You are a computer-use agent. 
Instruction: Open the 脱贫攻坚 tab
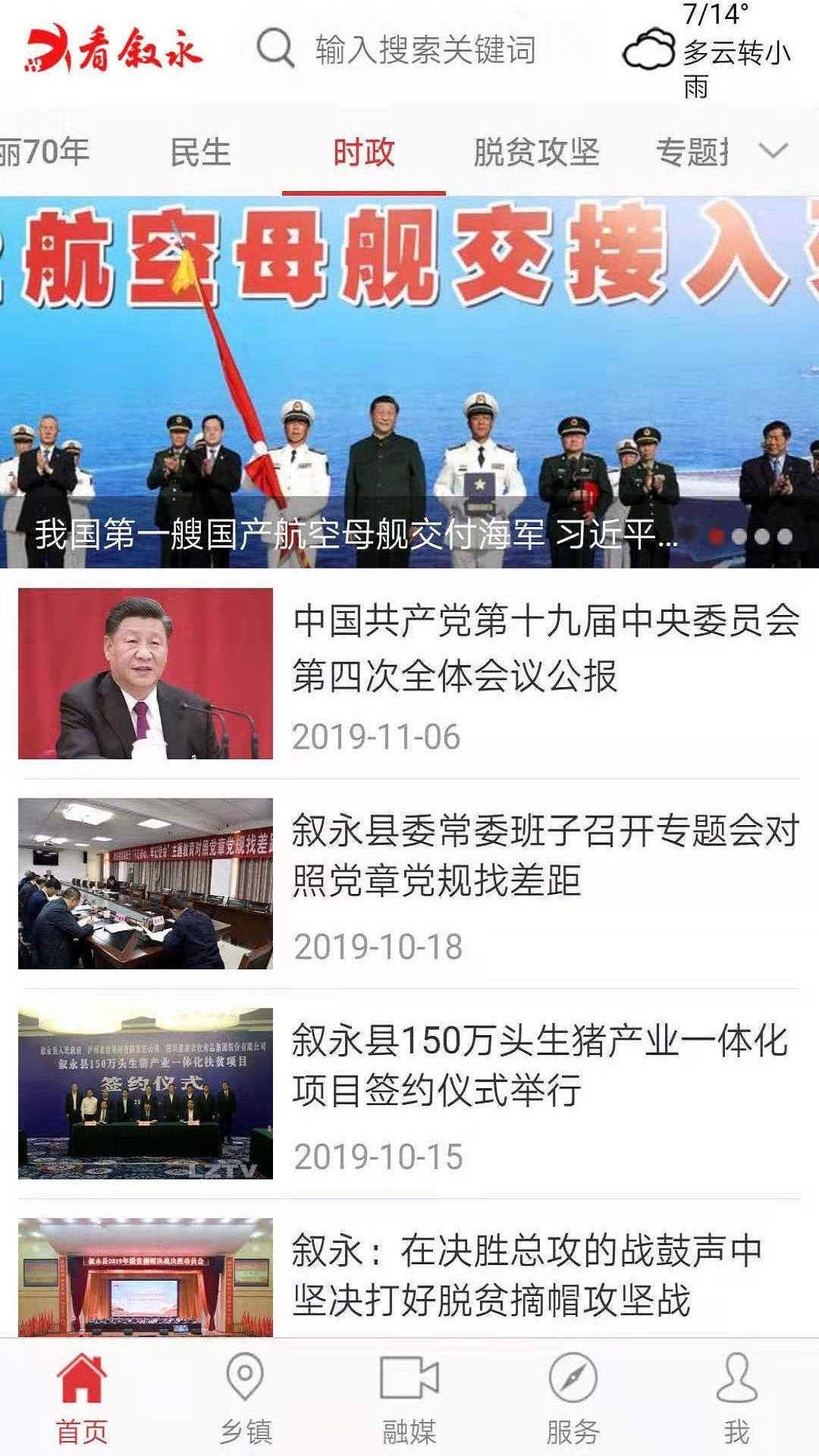click(x=538, y=150)
